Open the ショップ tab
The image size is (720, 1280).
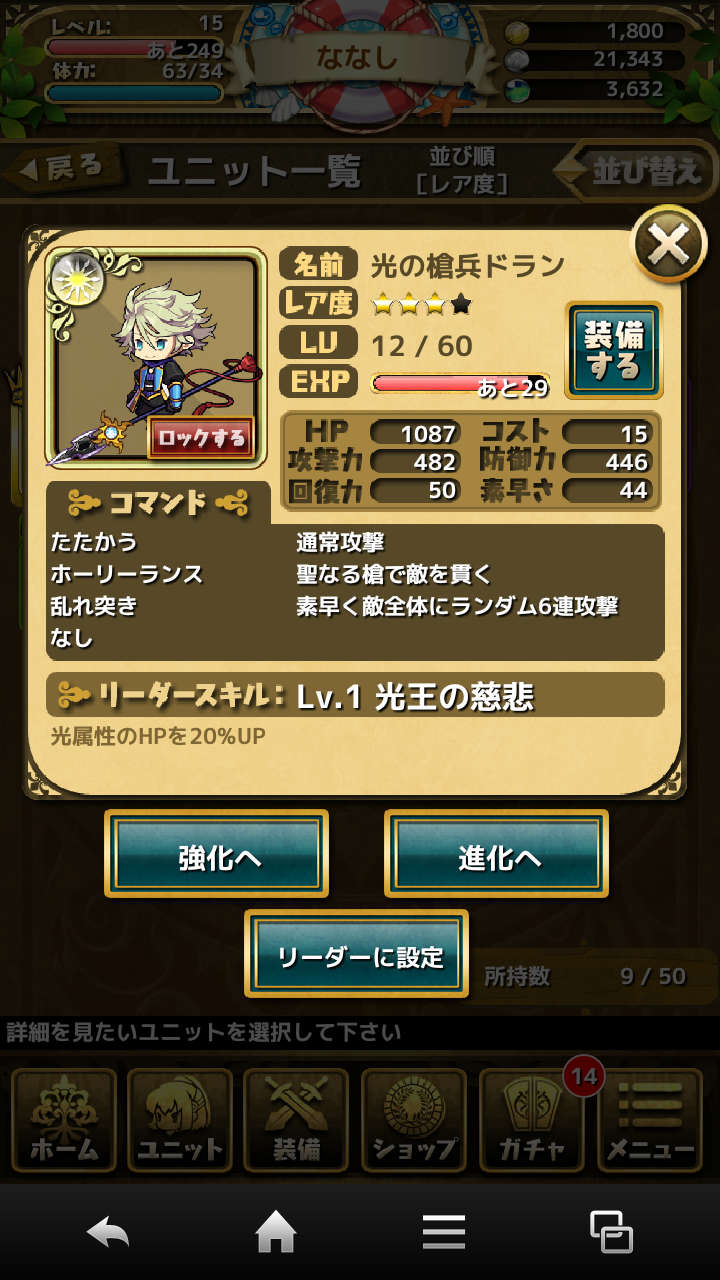[x=414, y=1120]
